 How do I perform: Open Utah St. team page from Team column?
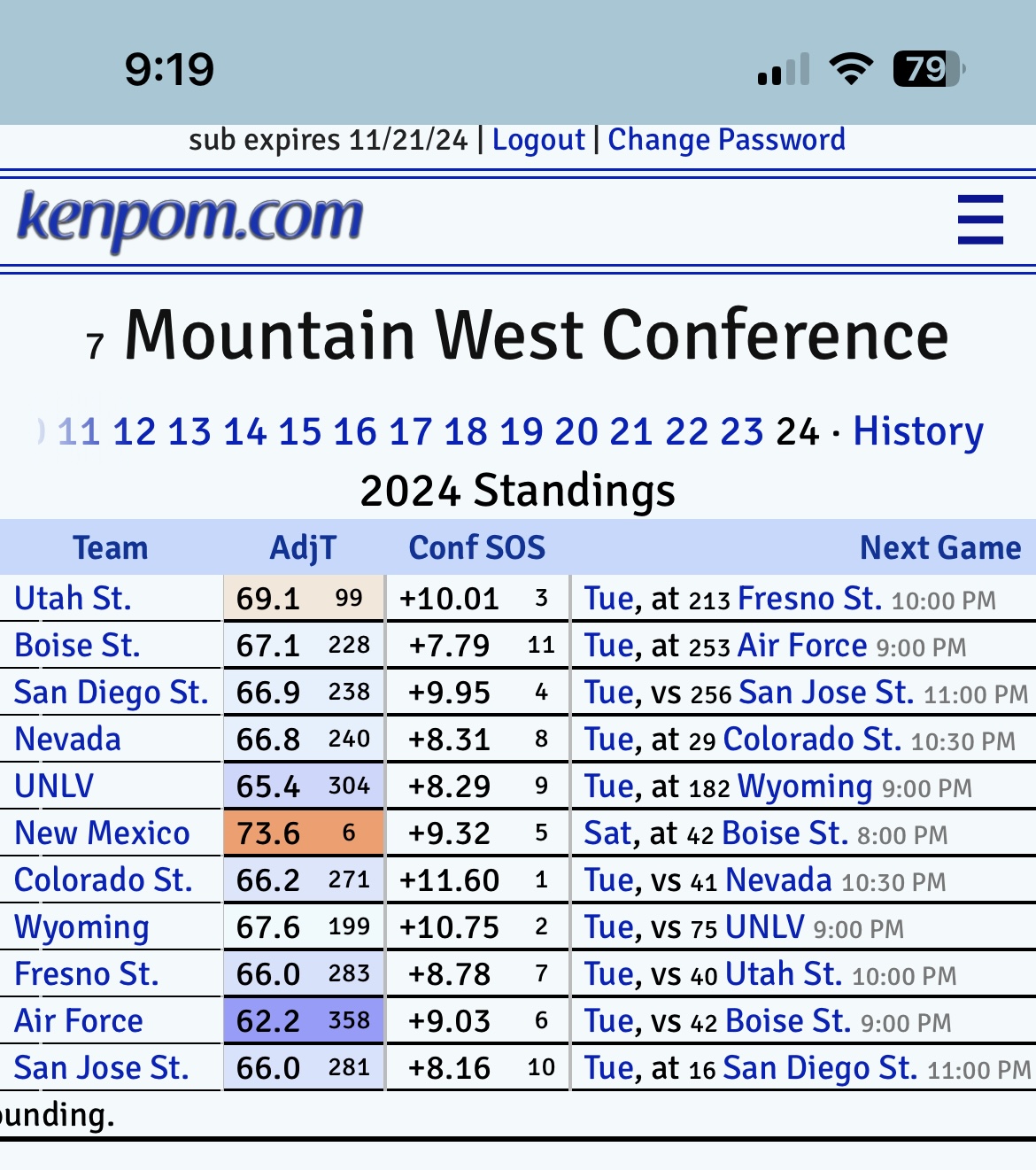[x=73, y=599]
